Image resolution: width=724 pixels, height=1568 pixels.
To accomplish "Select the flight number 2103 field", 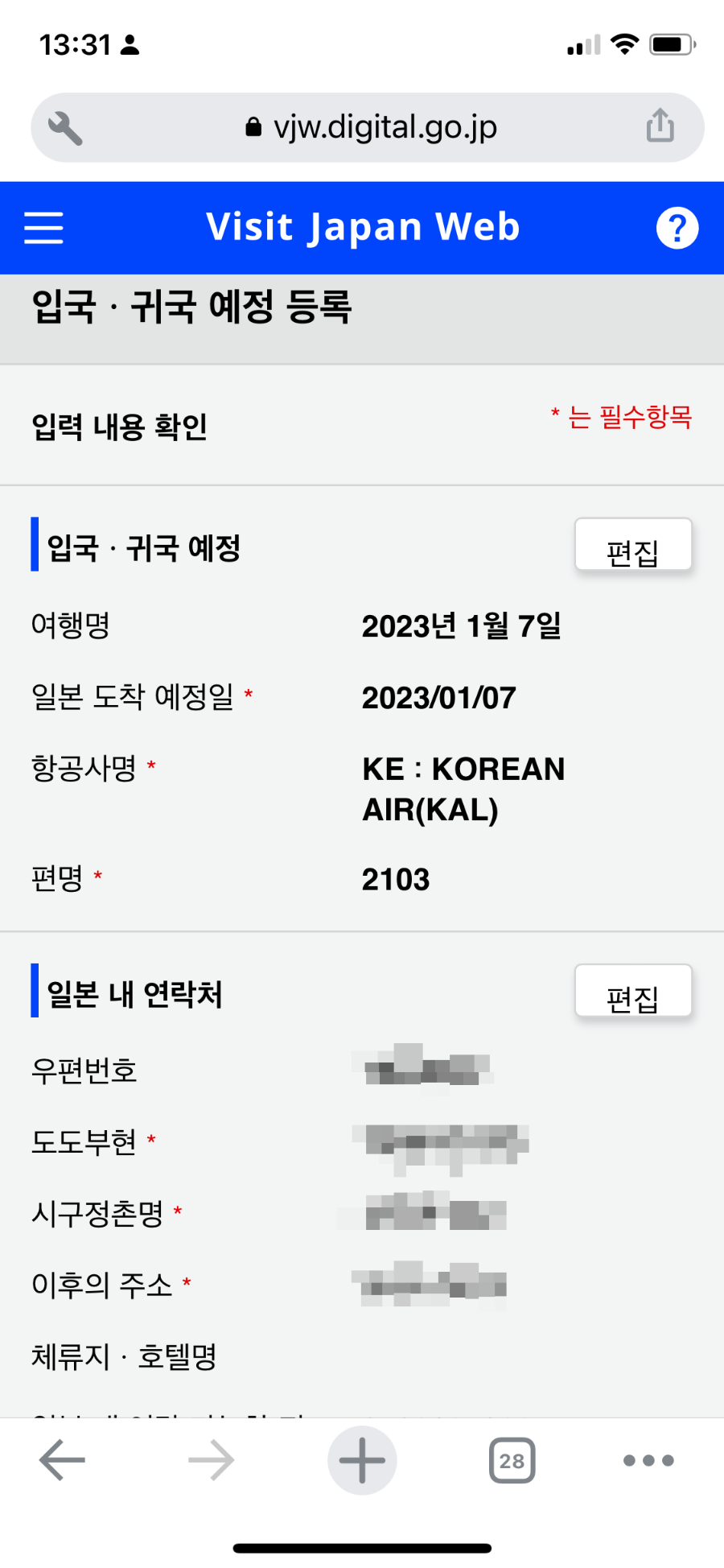I will [x=395, y=879].
